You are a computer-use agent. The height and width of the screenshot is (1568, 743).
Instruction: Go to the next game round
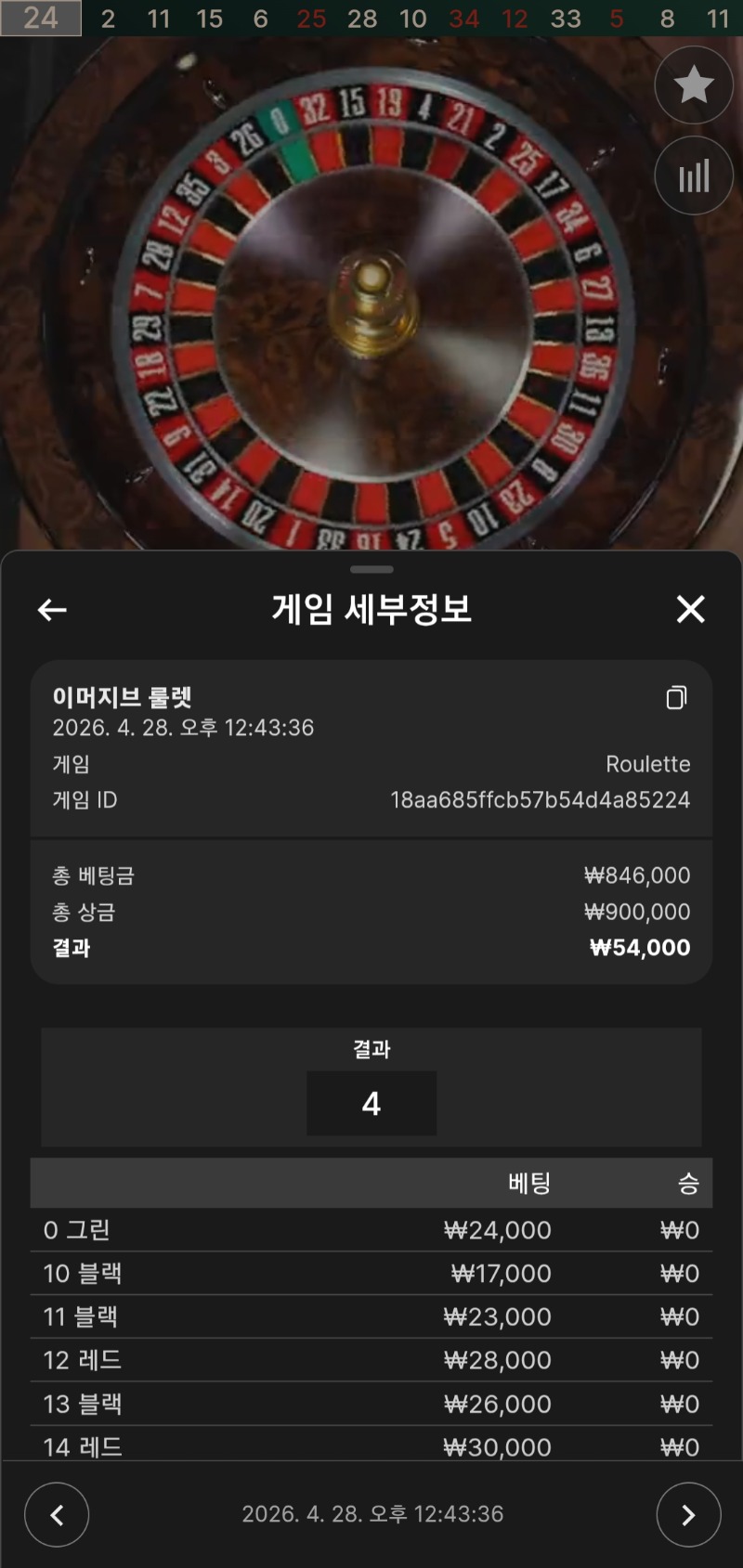688,1514
